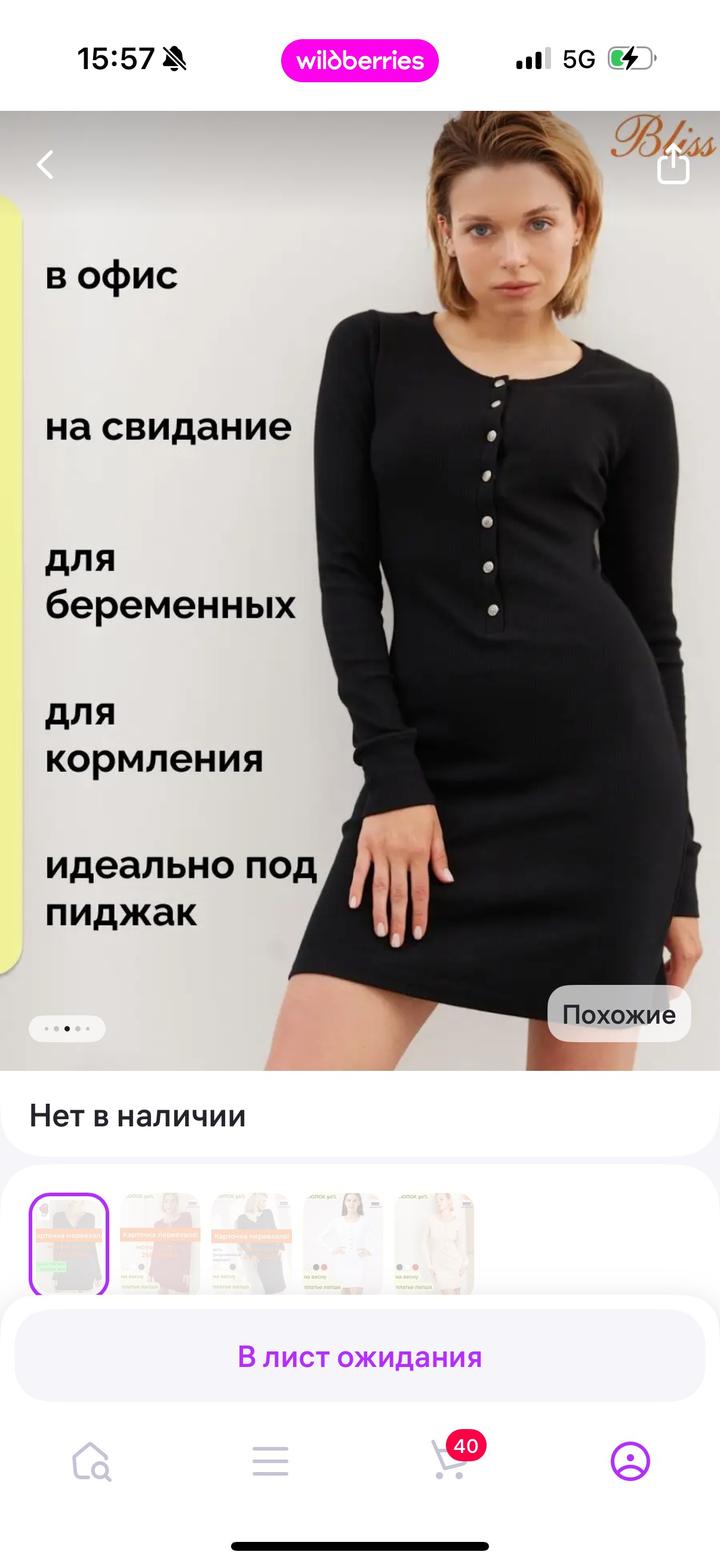Tap the image page indicator dots
Image resolution: width=720 pixels, height=1565 pixels.
coord(67,1028)
